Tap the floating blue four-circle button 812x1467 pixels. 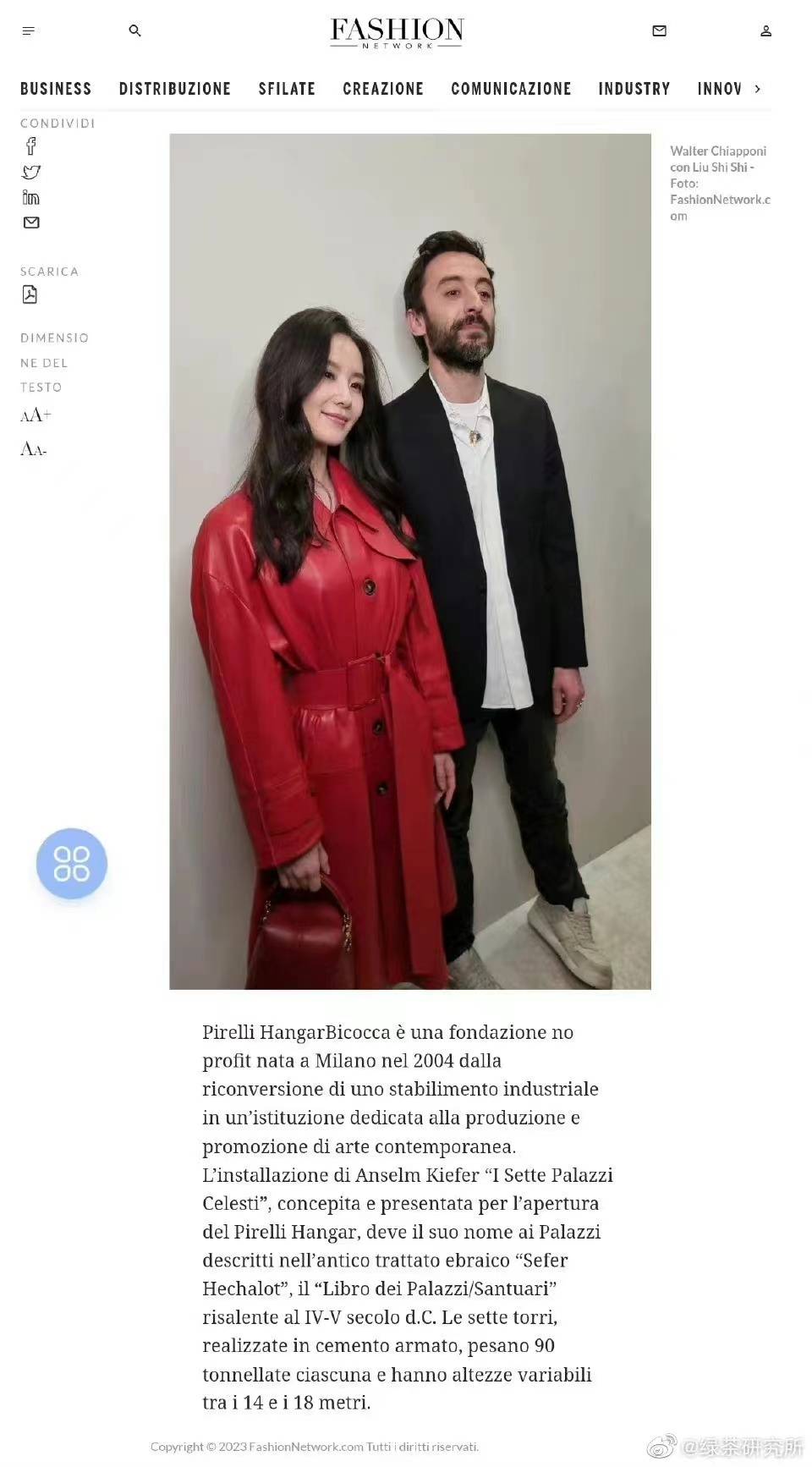coord(72,864)
